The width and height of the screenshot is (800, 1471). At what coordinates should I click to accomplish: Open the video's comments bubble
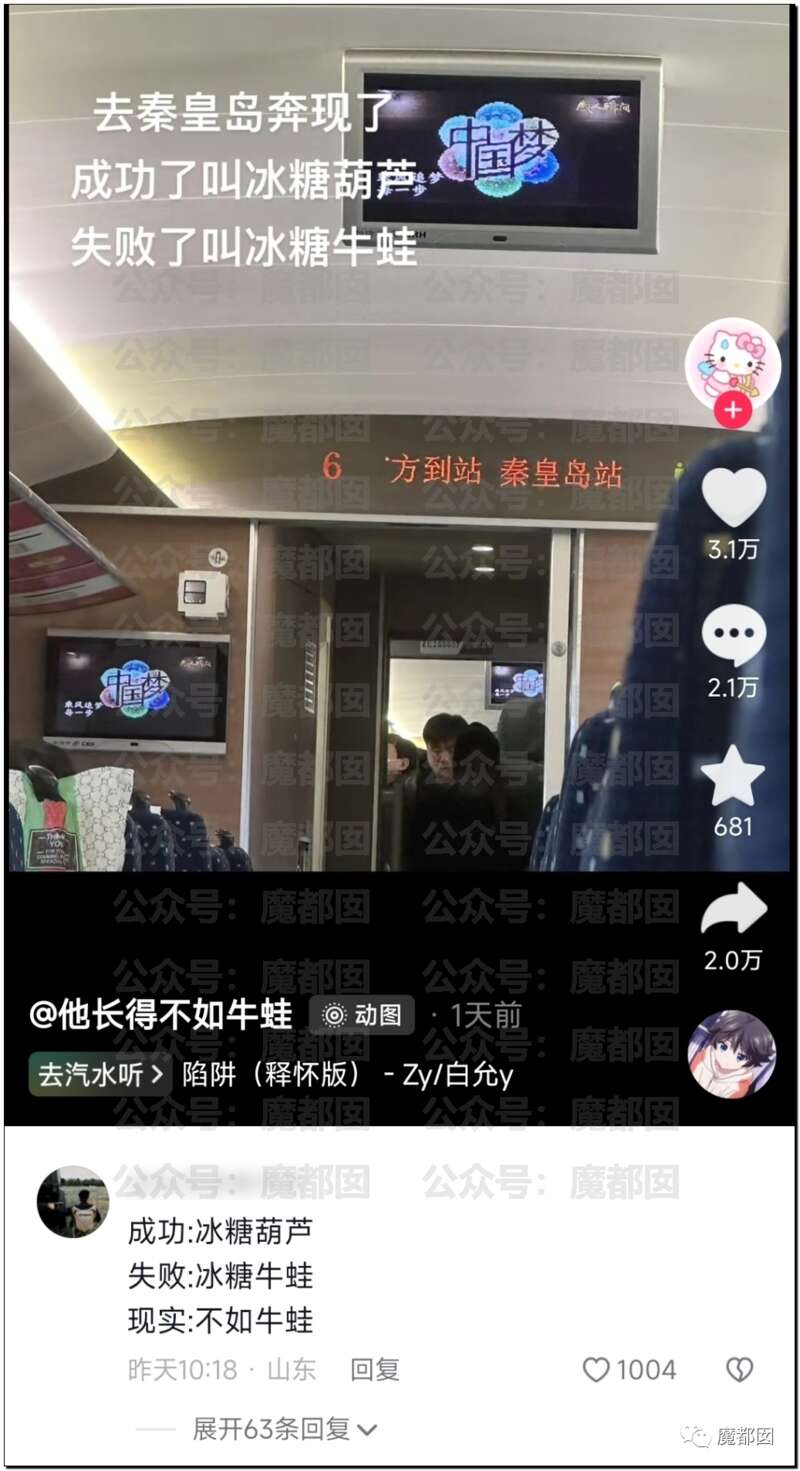(x=733, y=636)
